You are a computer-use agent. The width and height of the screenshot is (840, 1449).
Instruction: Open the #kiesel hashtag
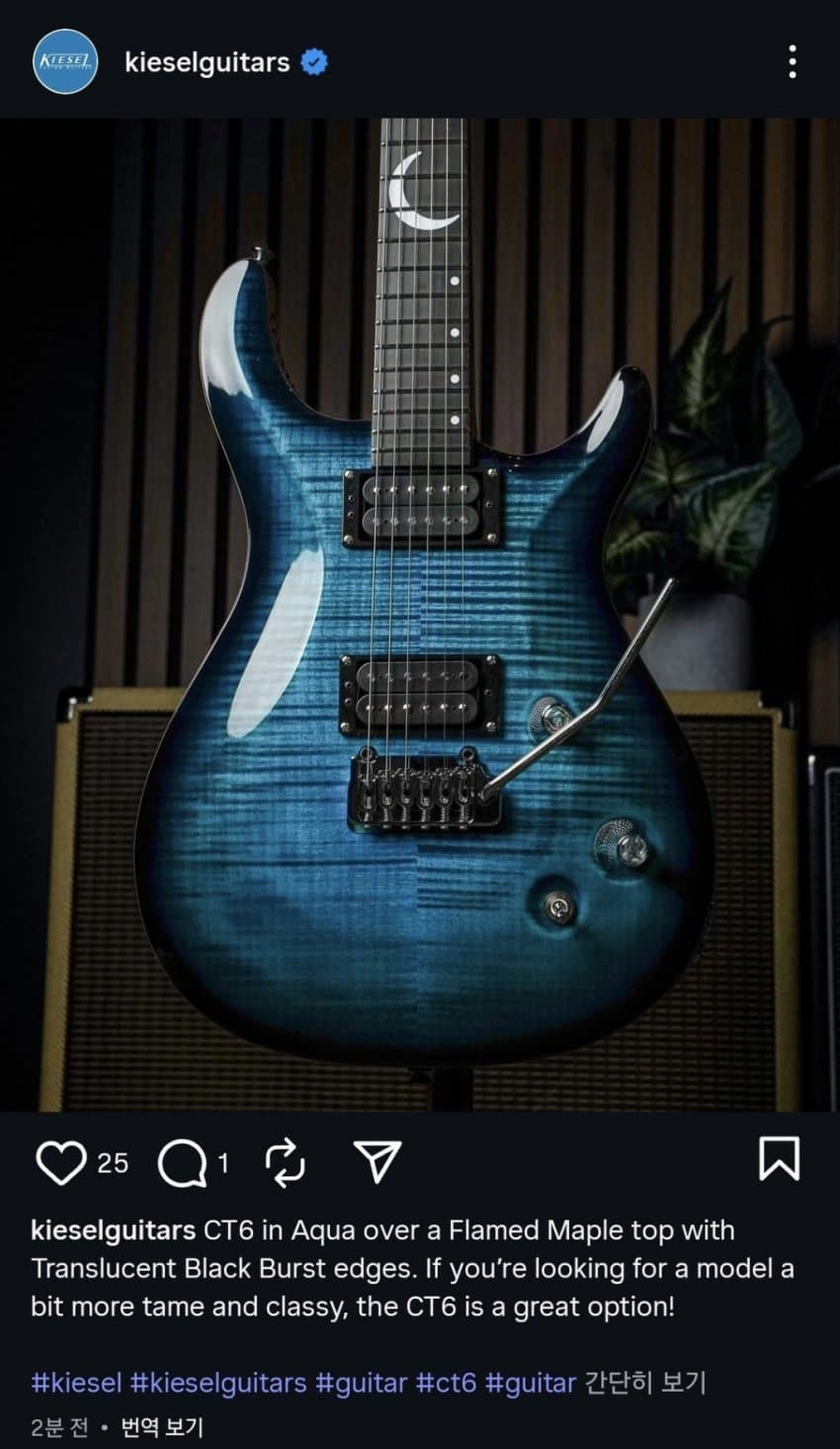[x=75, y=1382]
